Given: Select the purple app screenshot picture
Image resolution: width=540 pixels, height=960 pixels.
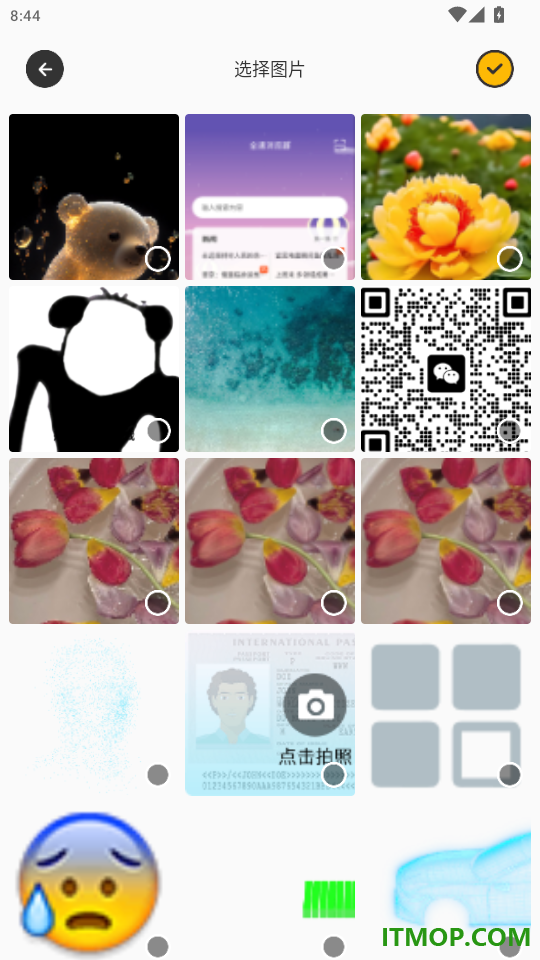Looking at the screenshot, I should pos(270,197).
